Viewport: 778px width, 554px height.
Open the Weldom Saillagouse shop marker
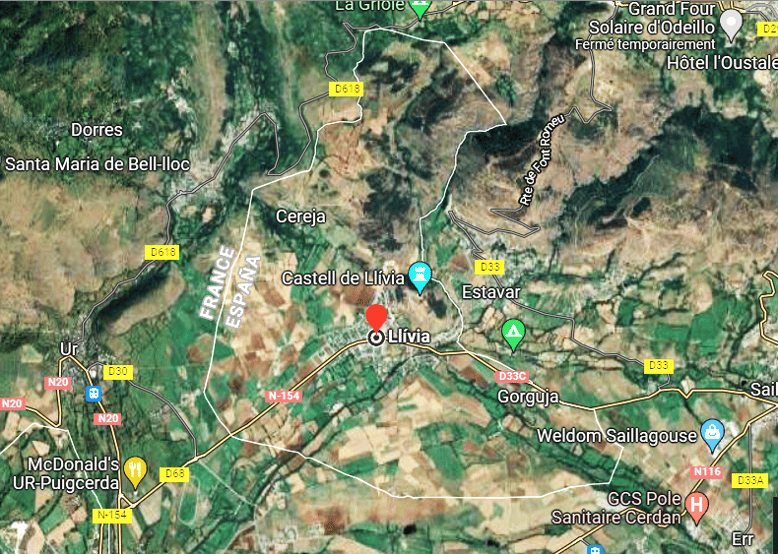(712, 432)
